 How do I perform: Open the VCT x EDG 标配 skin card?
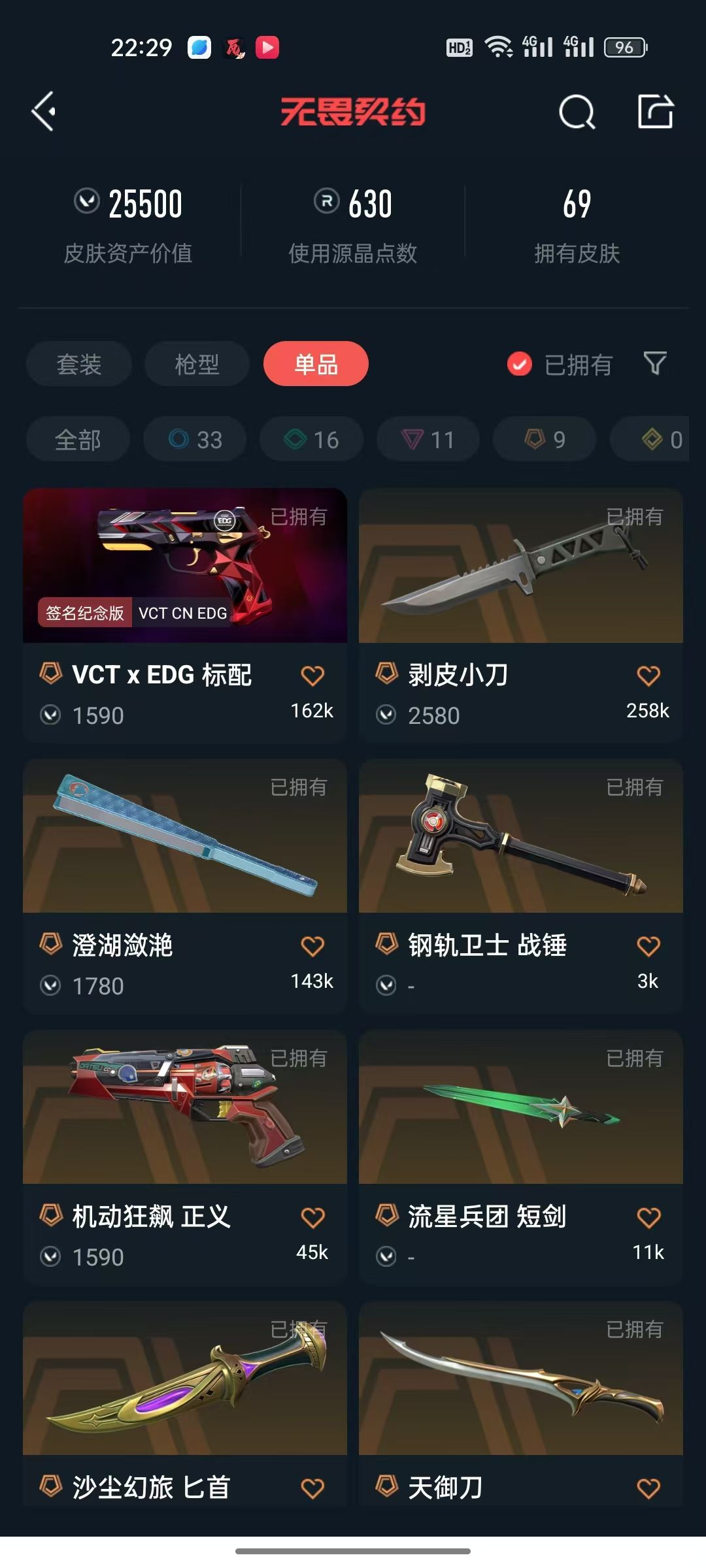pyautogui.click(x=185, y=615)
